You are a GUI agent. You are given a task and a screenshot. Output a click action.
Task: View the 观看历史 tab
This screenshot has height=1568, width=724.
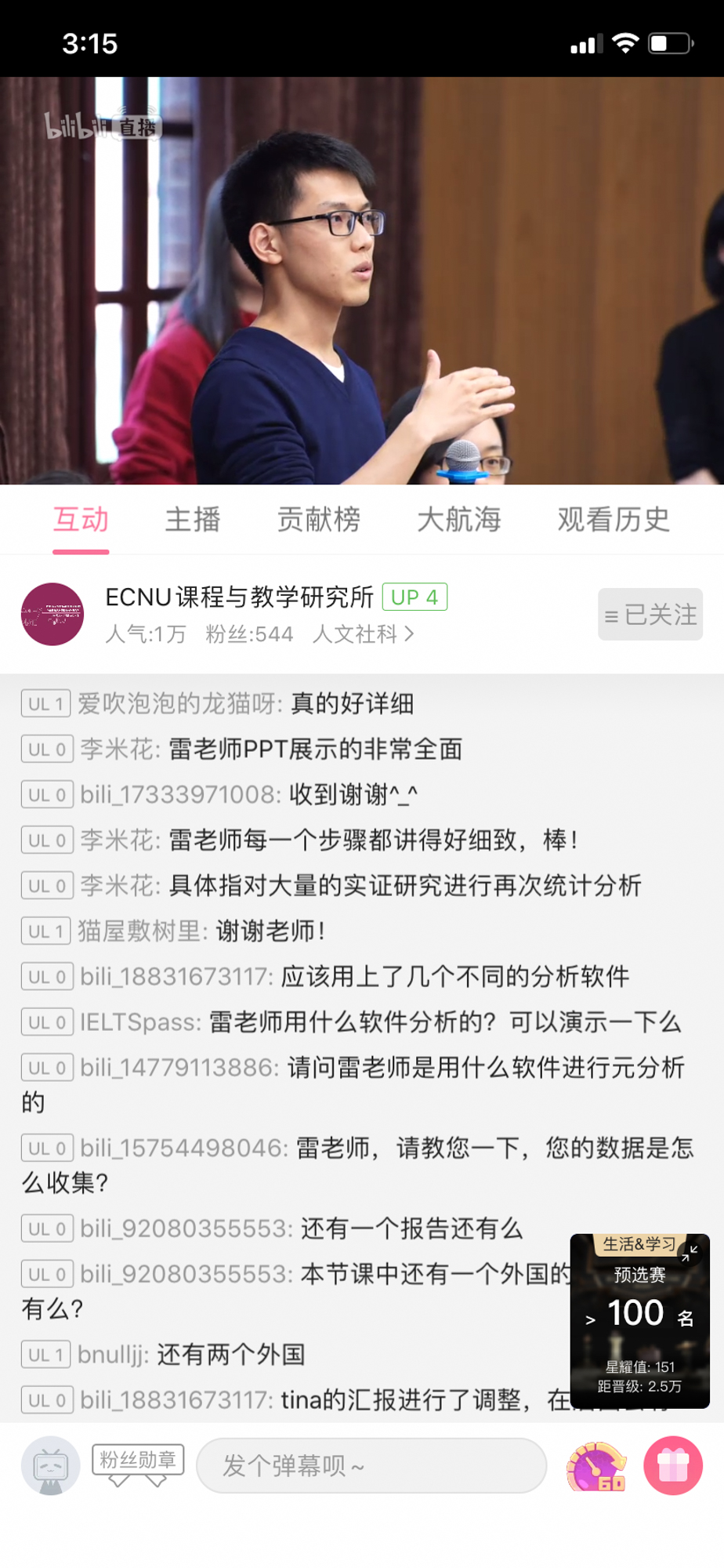614,520
